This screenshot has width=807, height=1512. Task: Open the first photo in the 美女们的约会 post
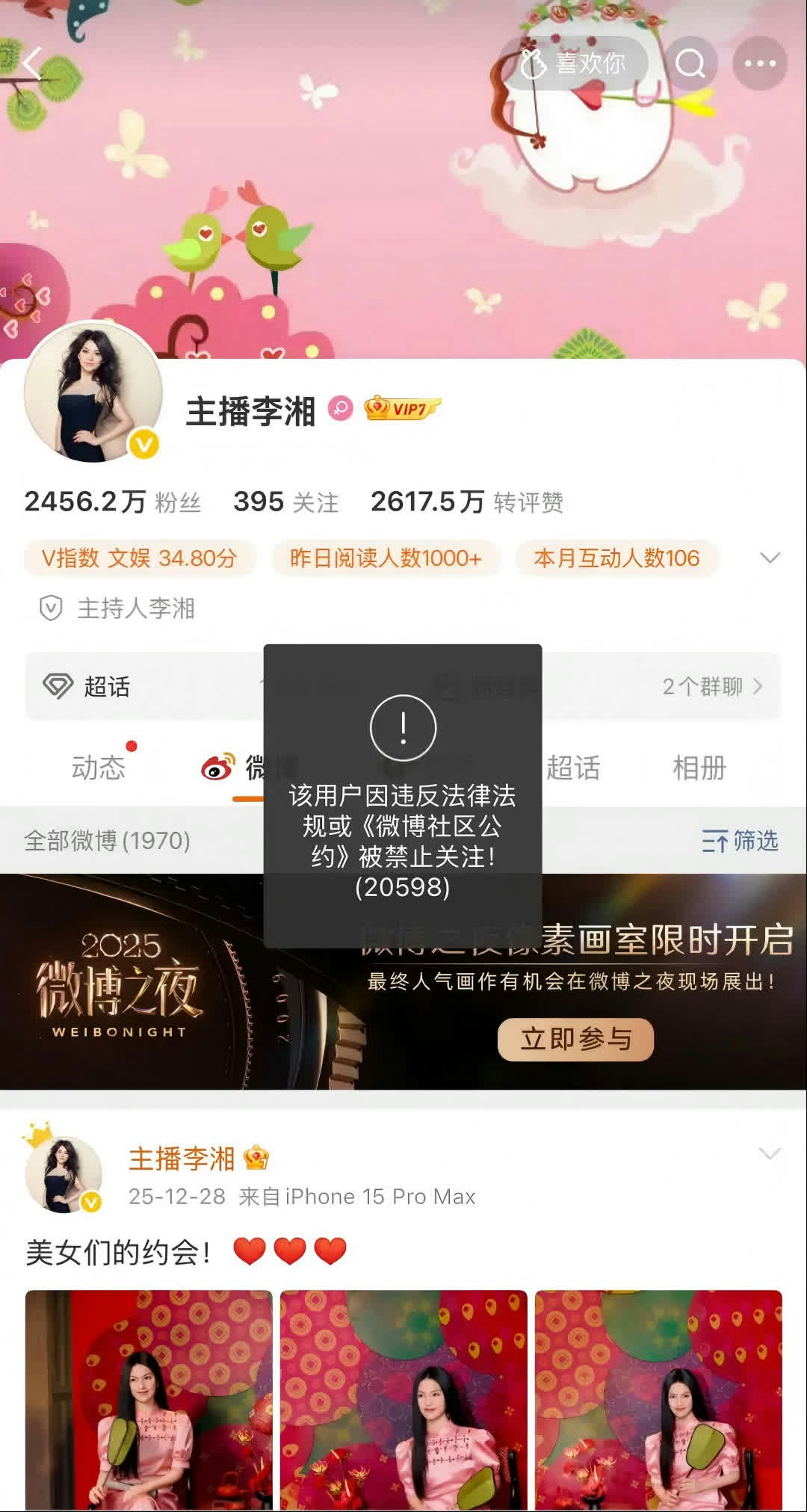[x=149, y=1399]
